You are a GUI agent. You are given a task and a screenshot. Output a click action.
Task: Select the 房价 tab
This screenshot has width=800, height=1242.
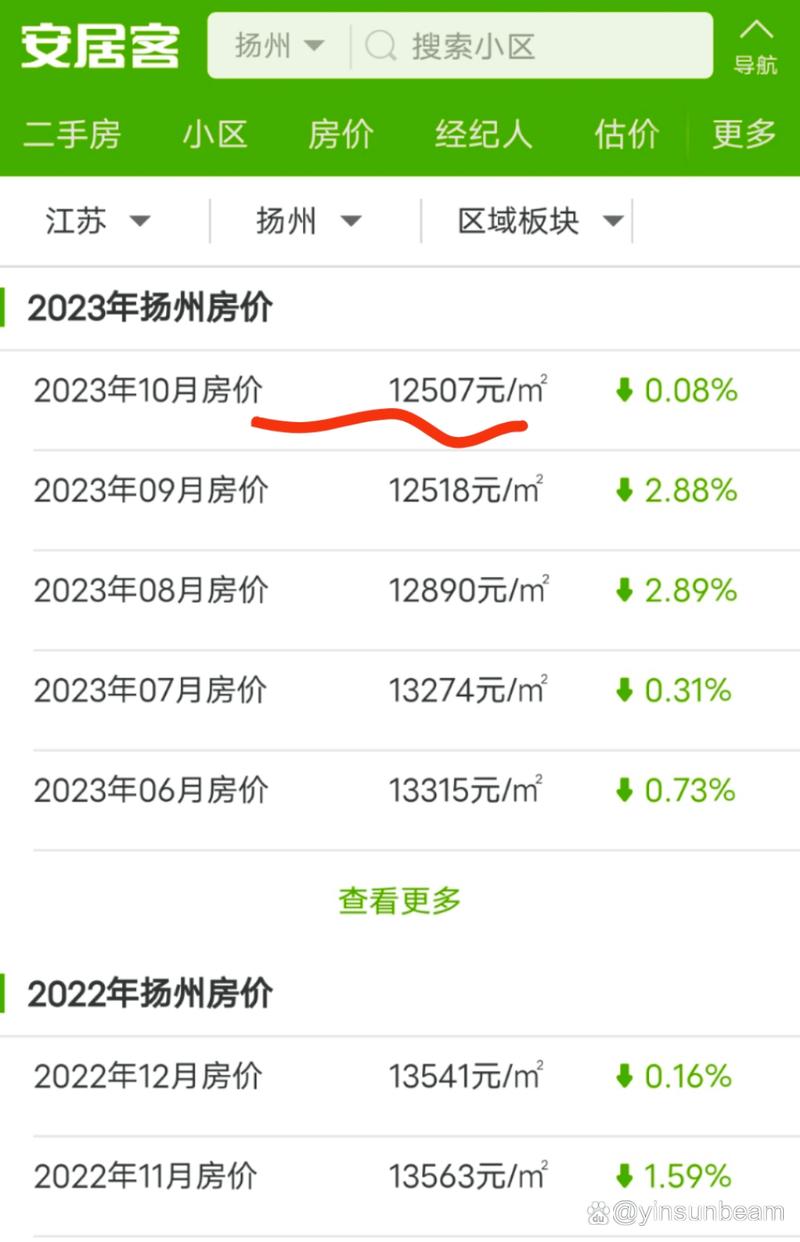click(x=340, y=134)
